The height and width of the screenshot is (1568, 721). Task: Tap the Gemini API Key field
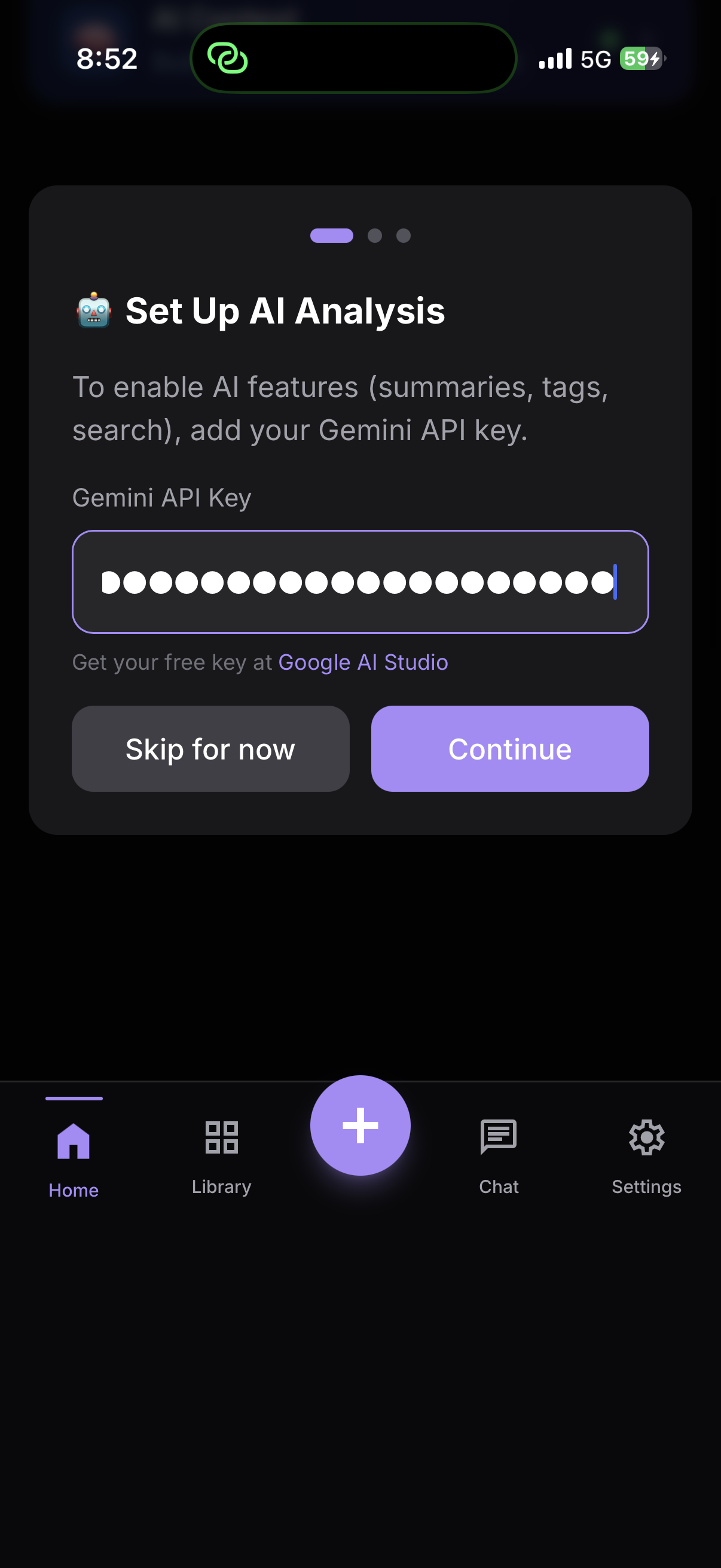coord(360,581)
